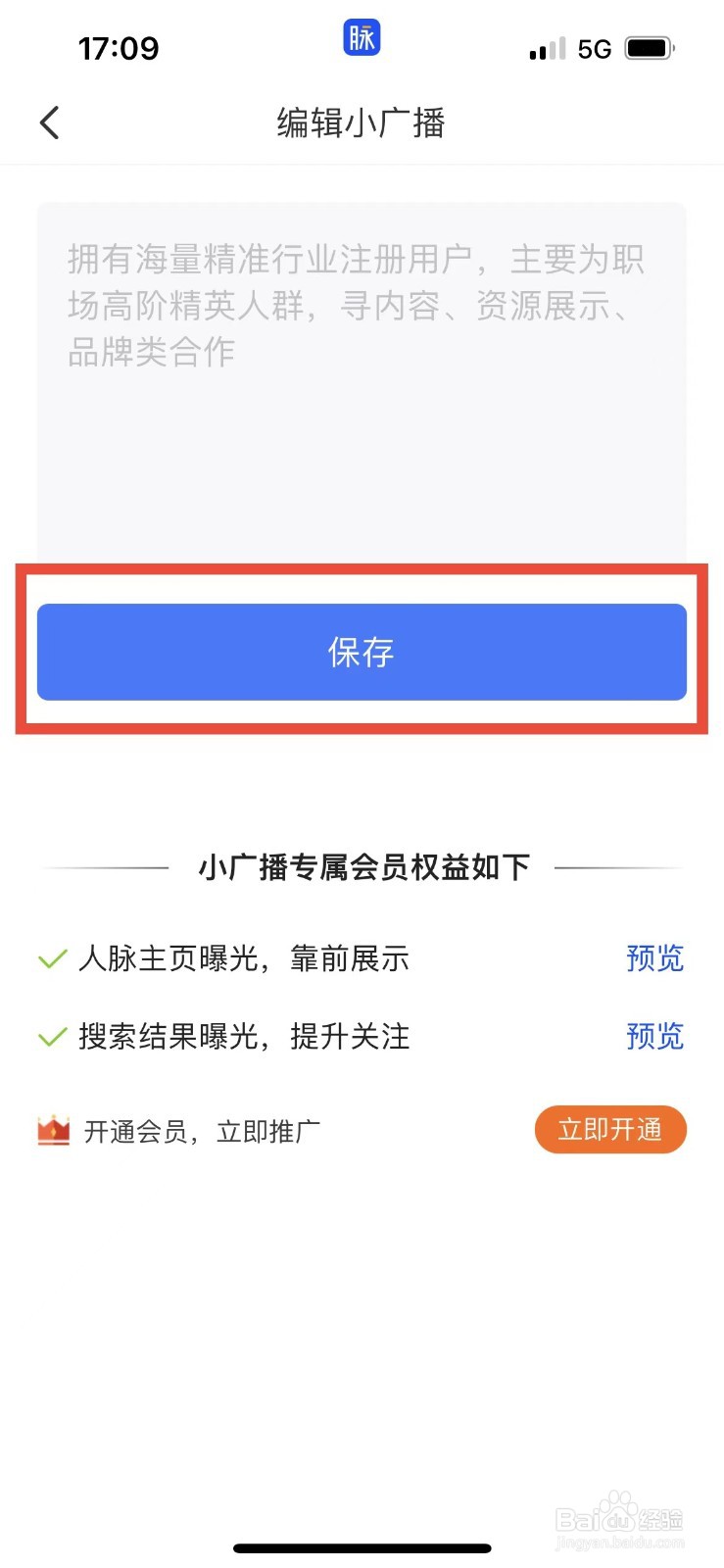This screenshot has height=1568, width=724.
Task: Tap the green checkmark before 搜索结果曝光
Action: 51,1037
